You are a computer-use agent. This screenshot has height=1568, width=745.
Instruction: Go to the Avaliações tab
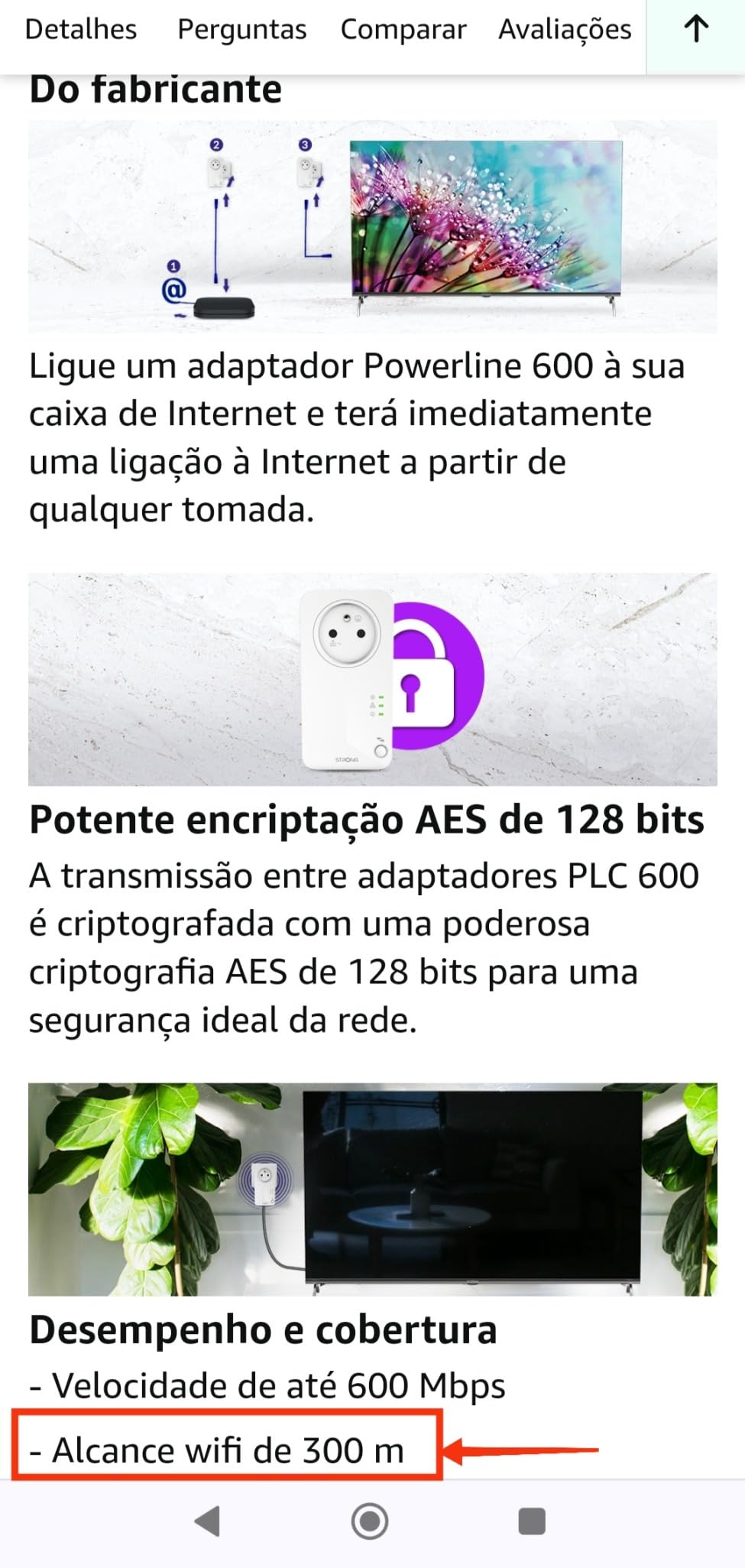coord(565,30)
